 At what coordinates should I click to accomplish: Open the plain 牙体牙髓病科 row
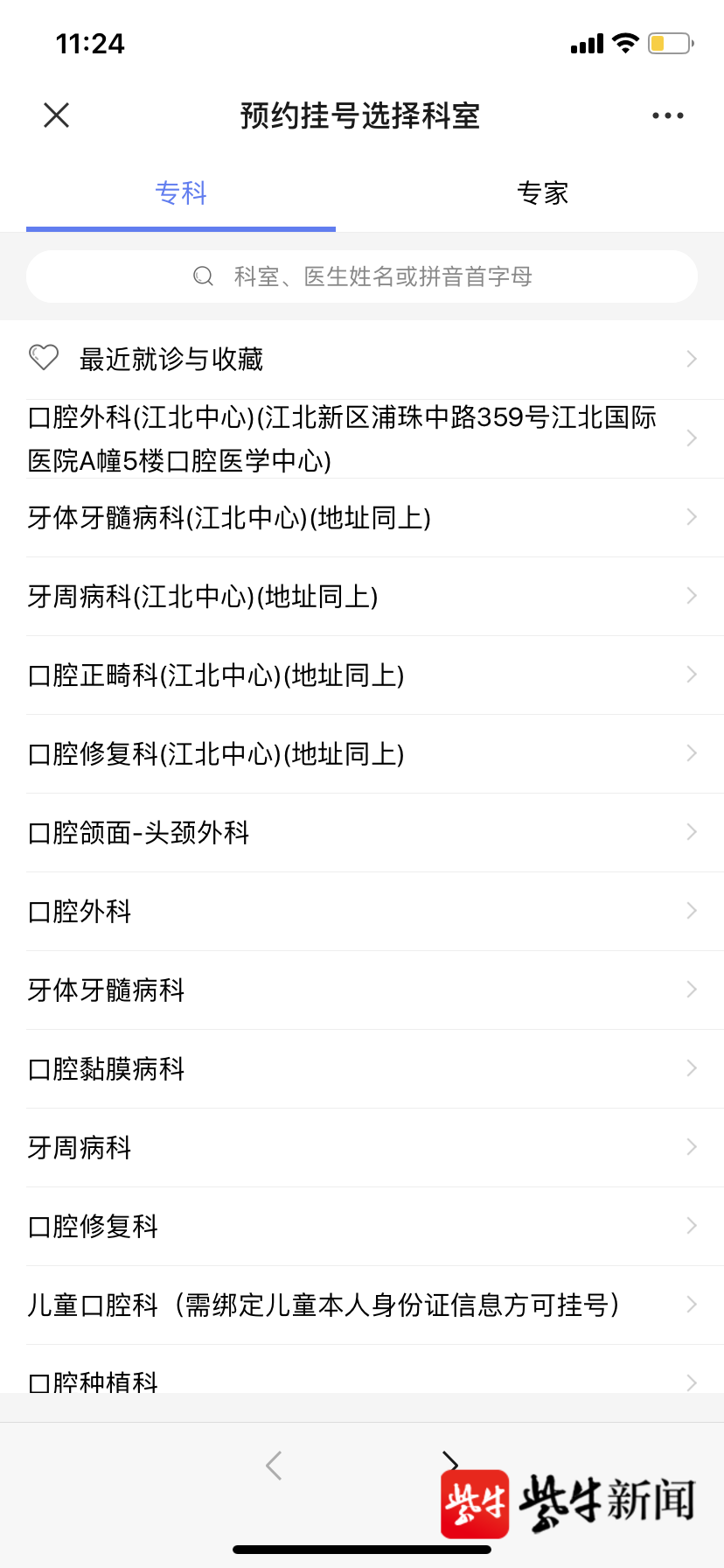point(362,990)
